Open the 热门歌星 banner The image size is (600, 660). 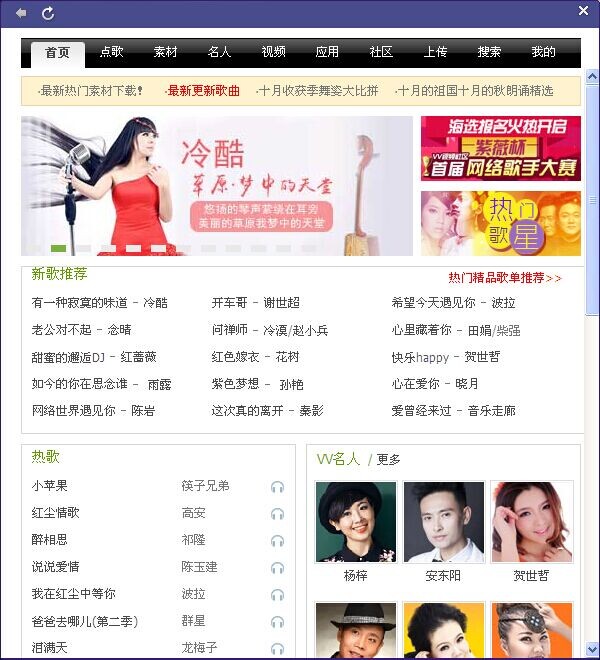click(x=500, y=223)
